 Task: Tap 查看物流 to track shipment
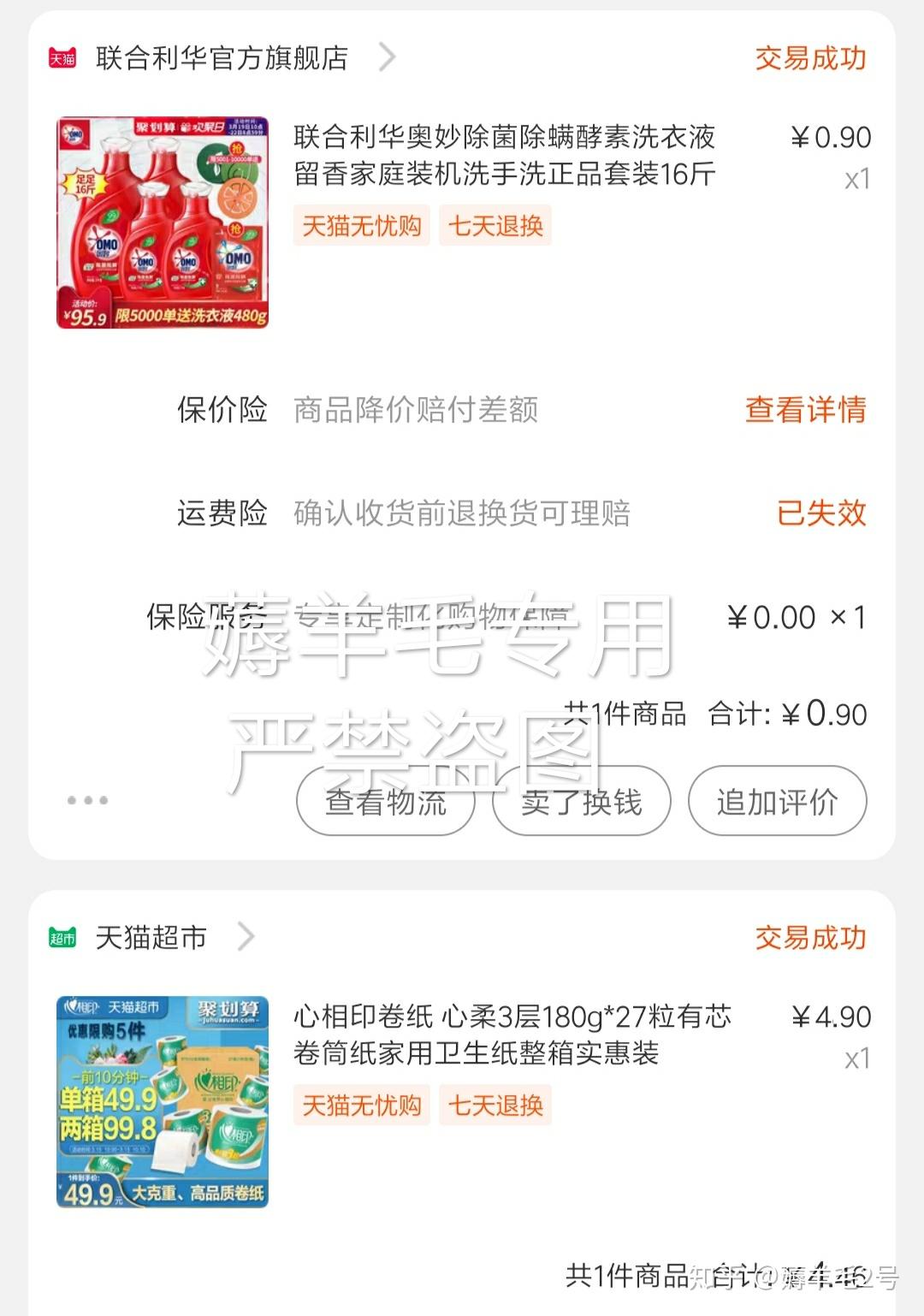(x=386, y=802)
